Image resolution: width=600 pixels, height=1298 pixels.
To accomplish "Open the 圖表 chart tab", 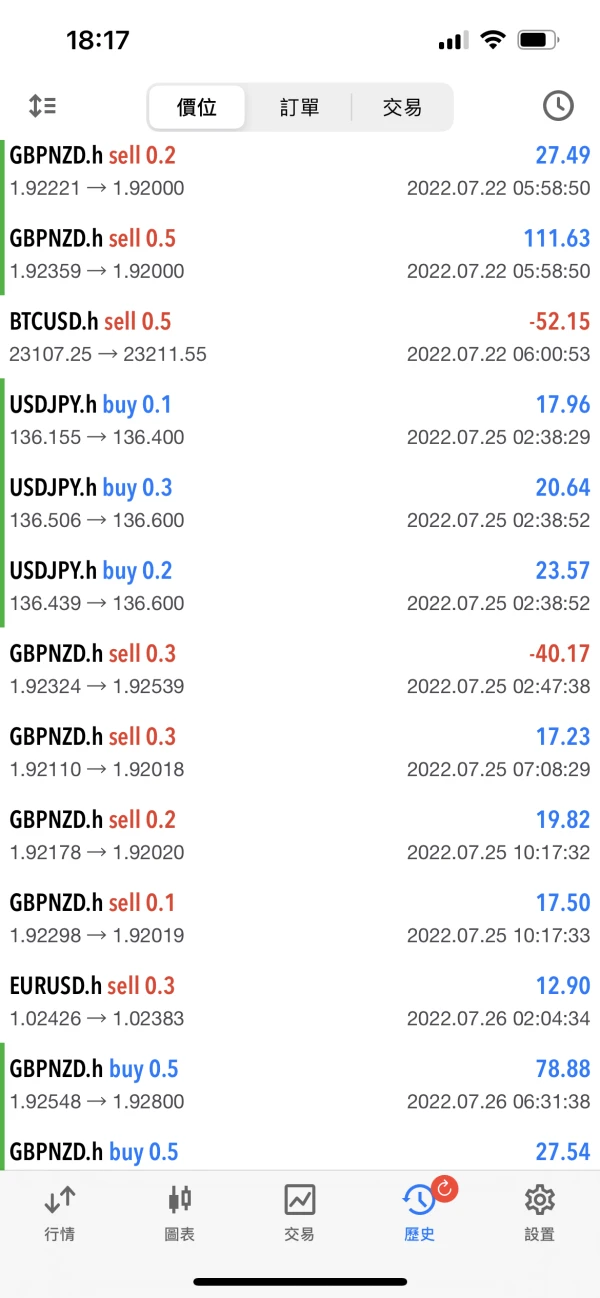I will (180, 1212).
